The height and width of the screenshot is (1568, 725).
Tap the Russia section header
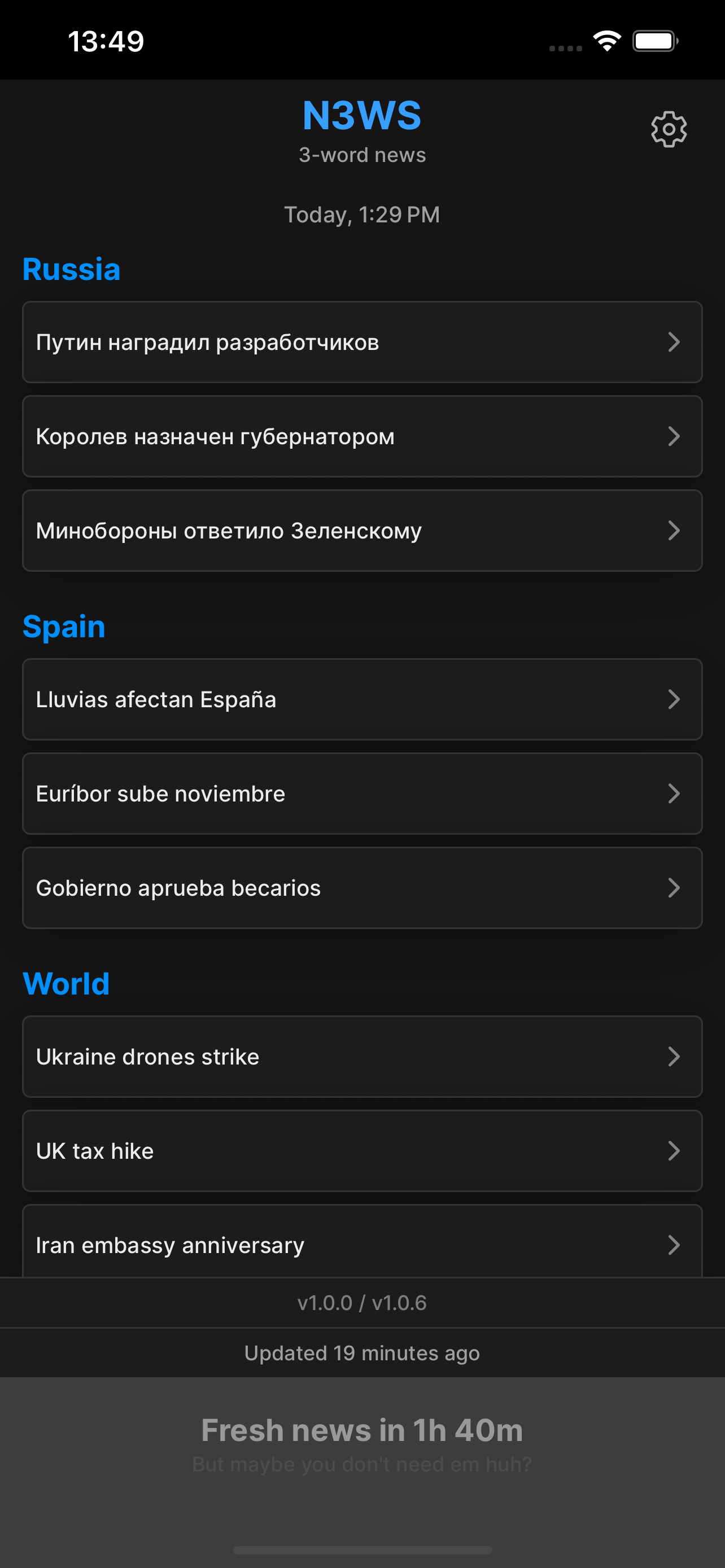pos(71,269)
